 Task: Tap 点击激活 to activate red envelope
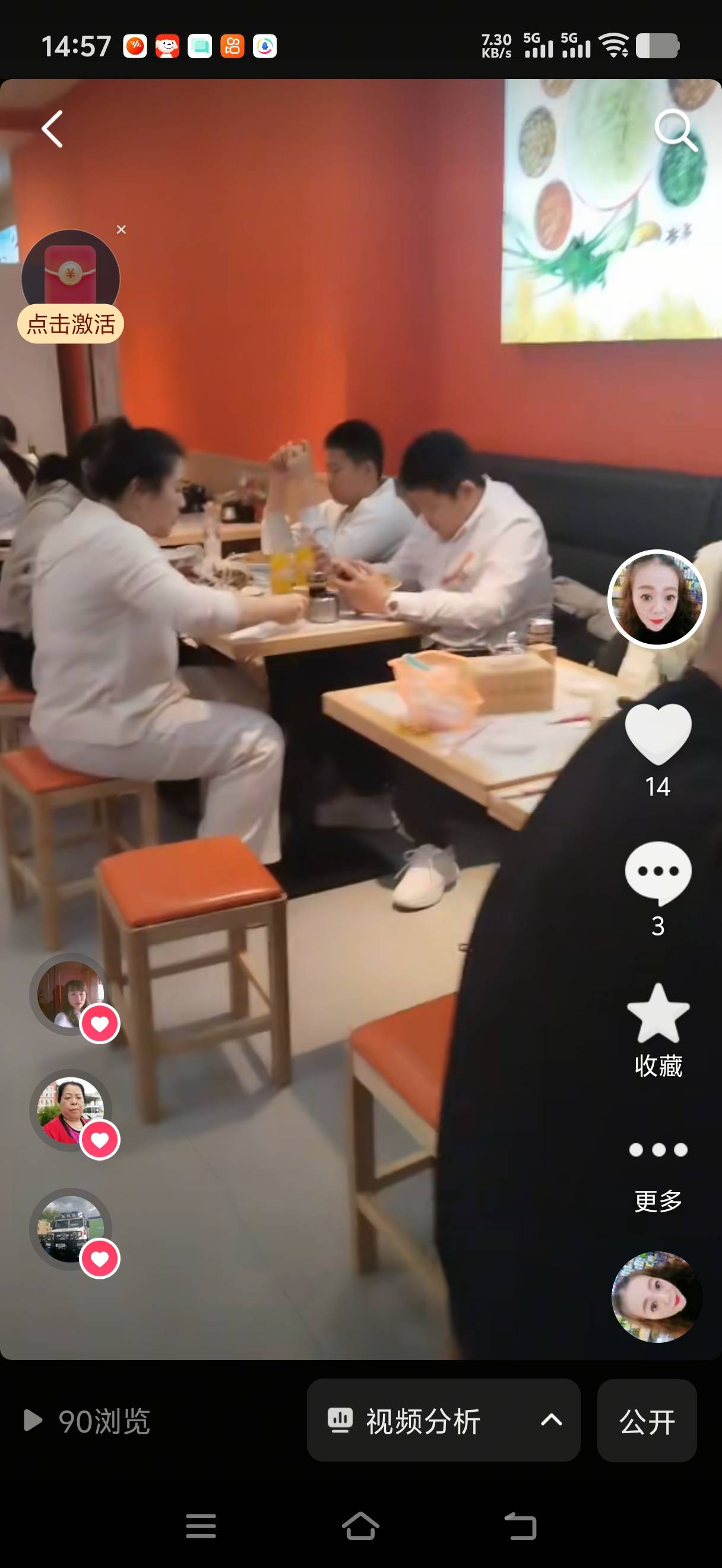point(71,324)
